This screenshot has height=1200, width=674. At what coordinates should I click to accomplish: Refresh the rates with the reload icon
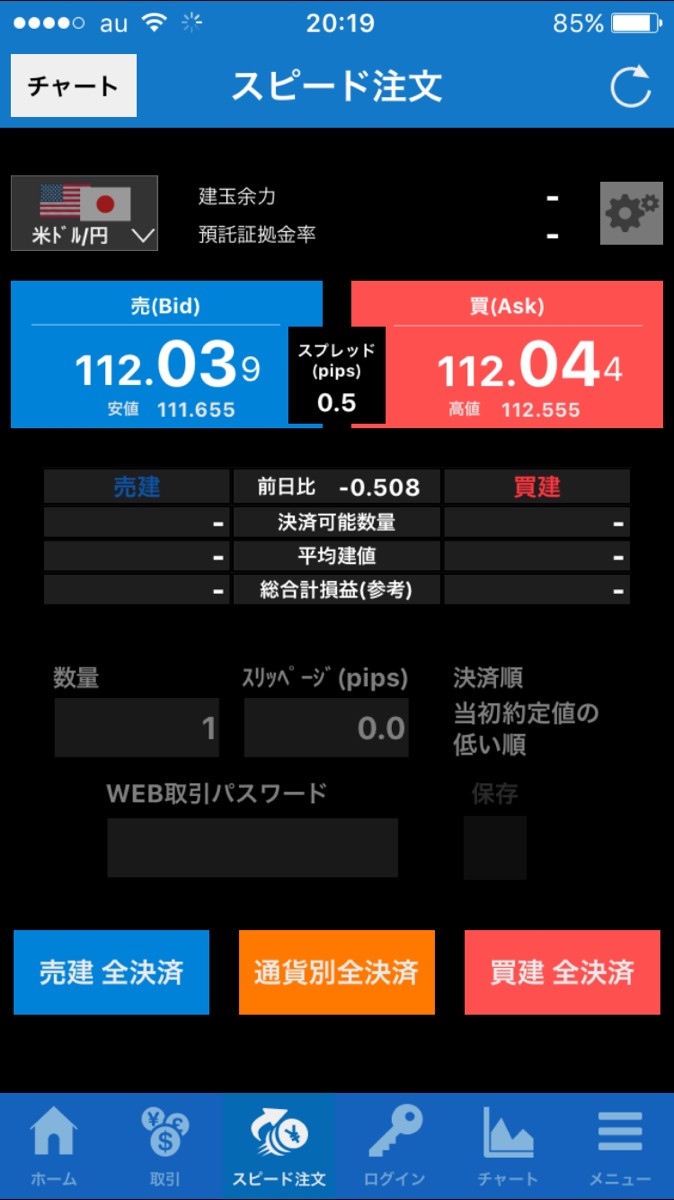(631, 88)
